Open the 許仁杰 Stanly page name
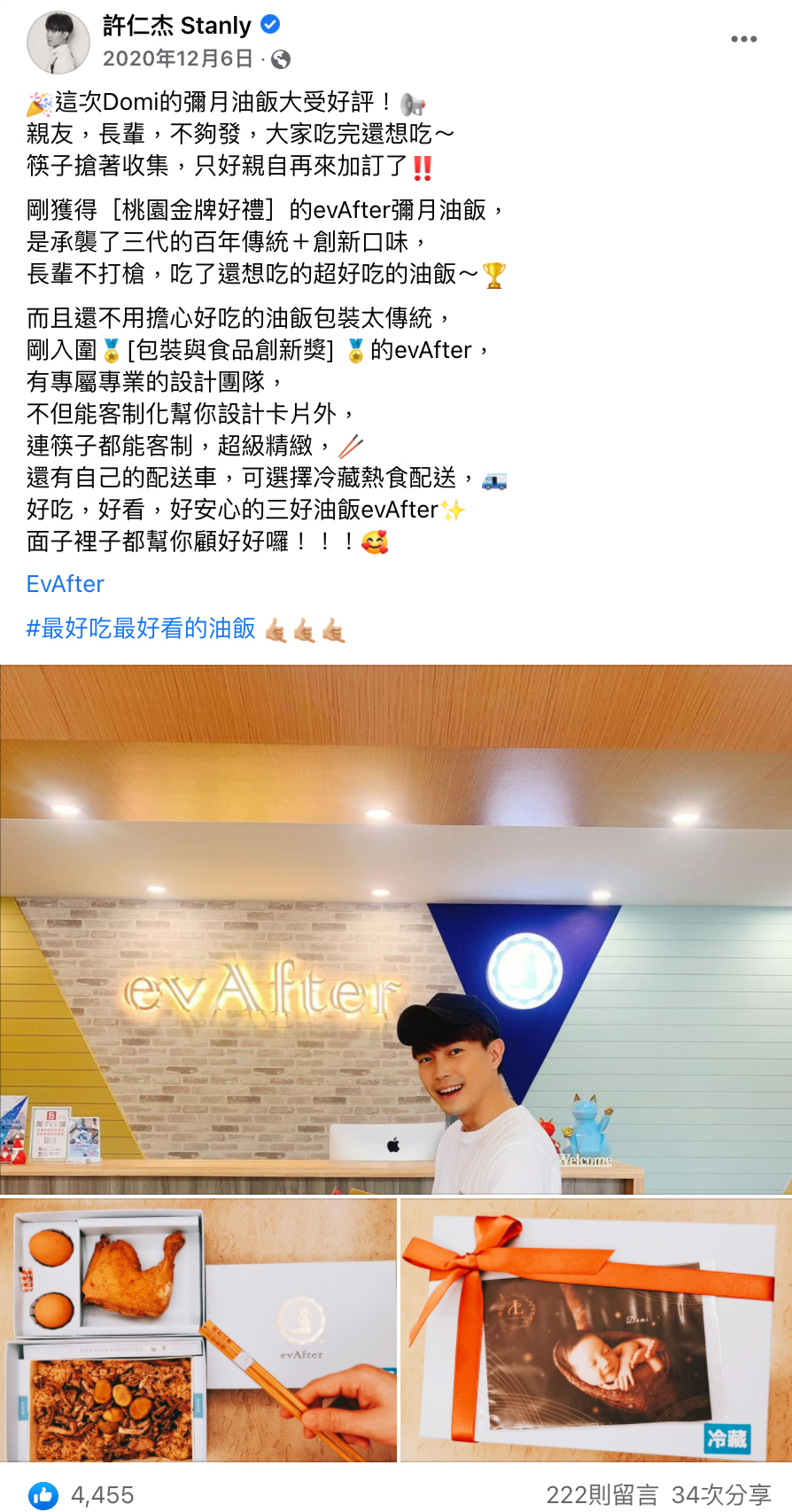 176,26
